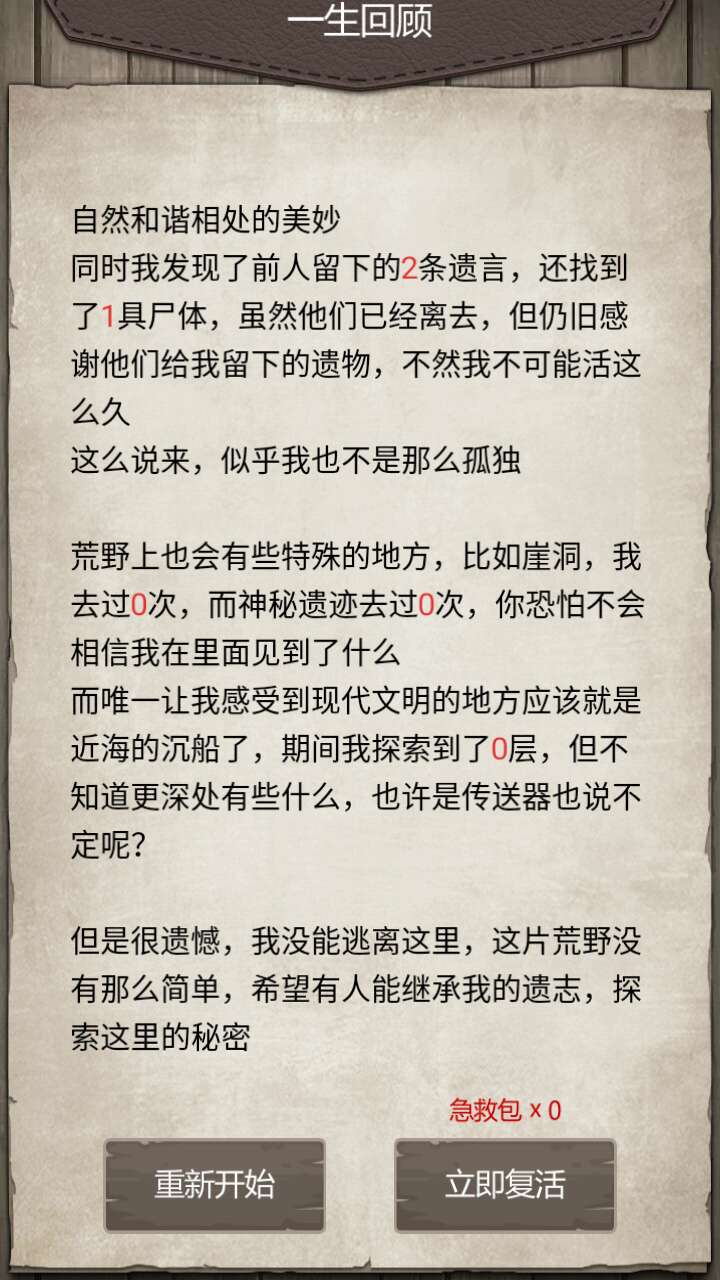Revive immediately with 立即复活
The image size is (720, 1280).
(505, 1185)
